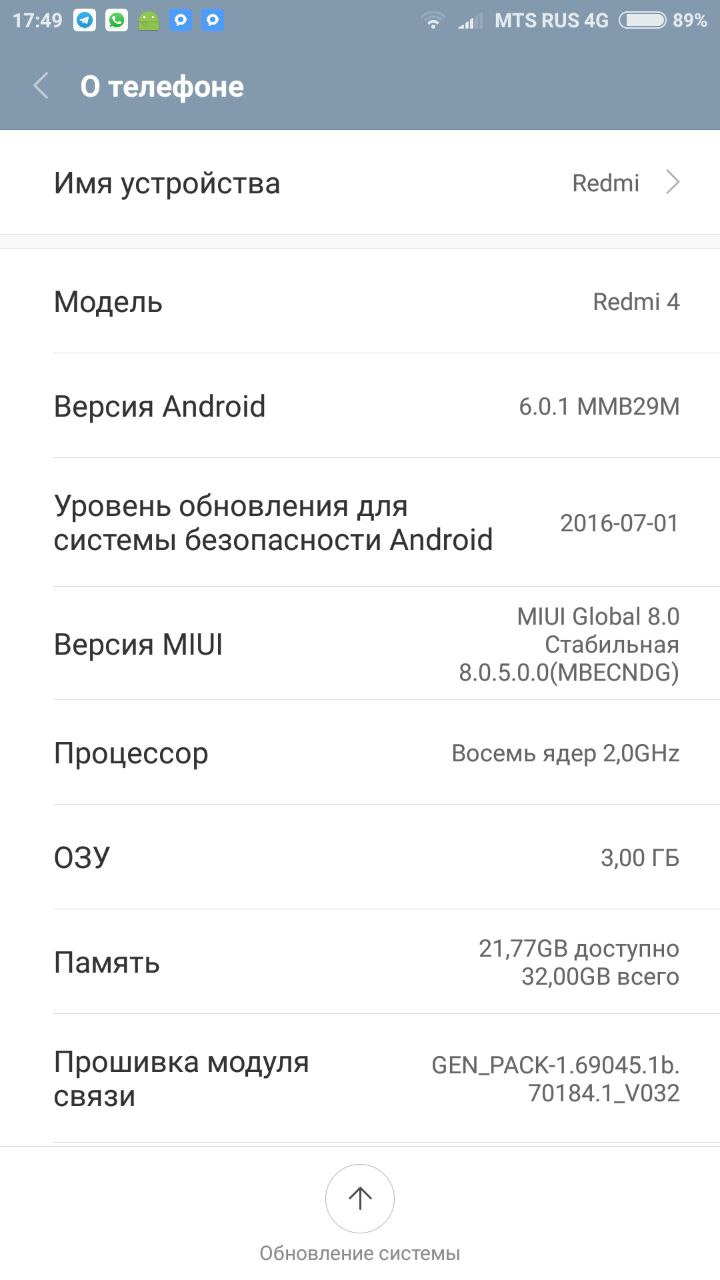Screen dimensions: 720x1280
Task: Tap the Память row
Action: pyautogui.click(x=360, y=962)
